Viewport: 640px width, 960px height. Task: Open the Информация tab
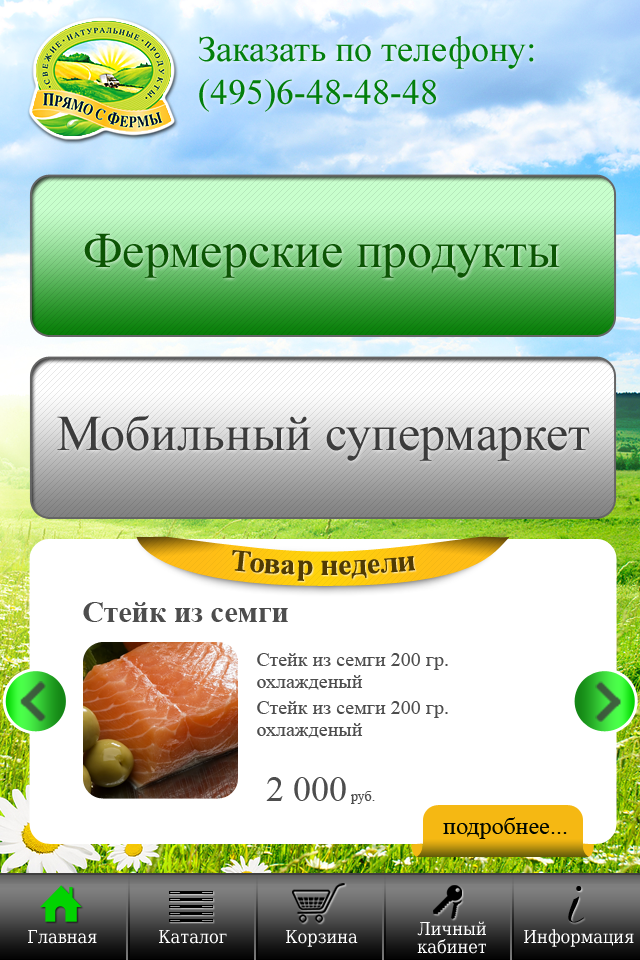point(577,917)
